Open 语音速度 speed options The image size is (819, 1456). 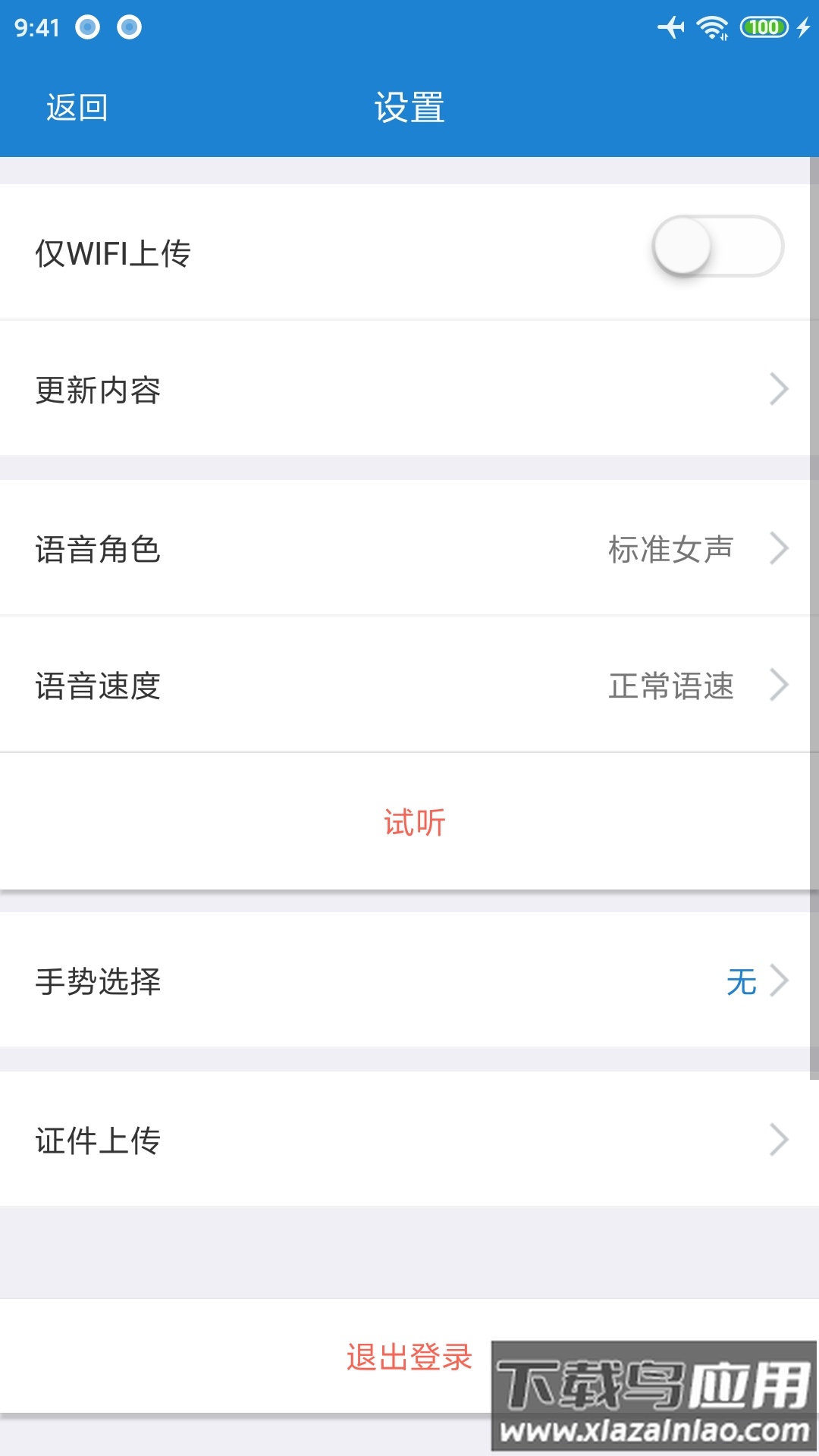(409, 686)
